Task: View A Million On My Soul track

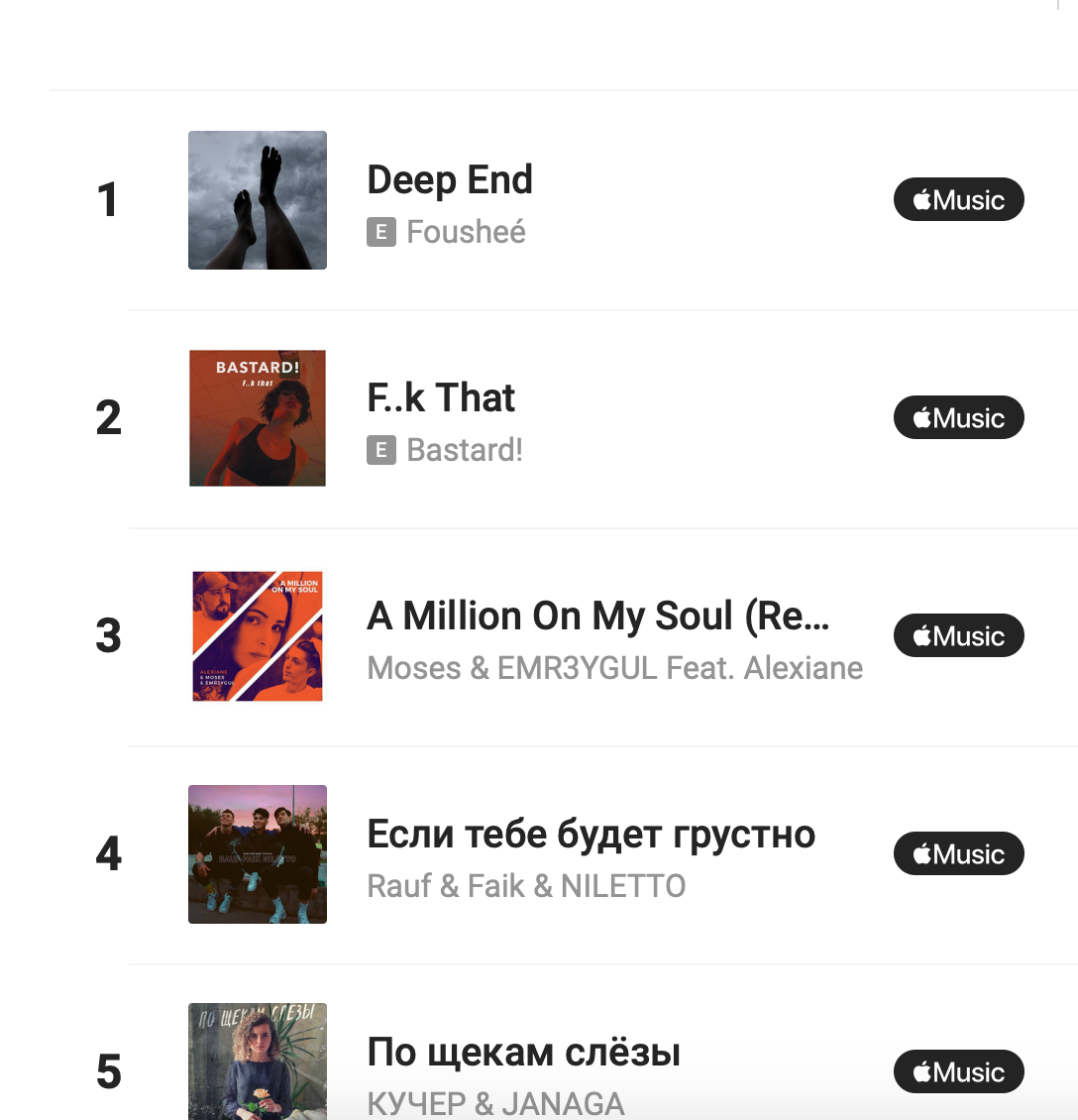Action: tap(597, 616)
